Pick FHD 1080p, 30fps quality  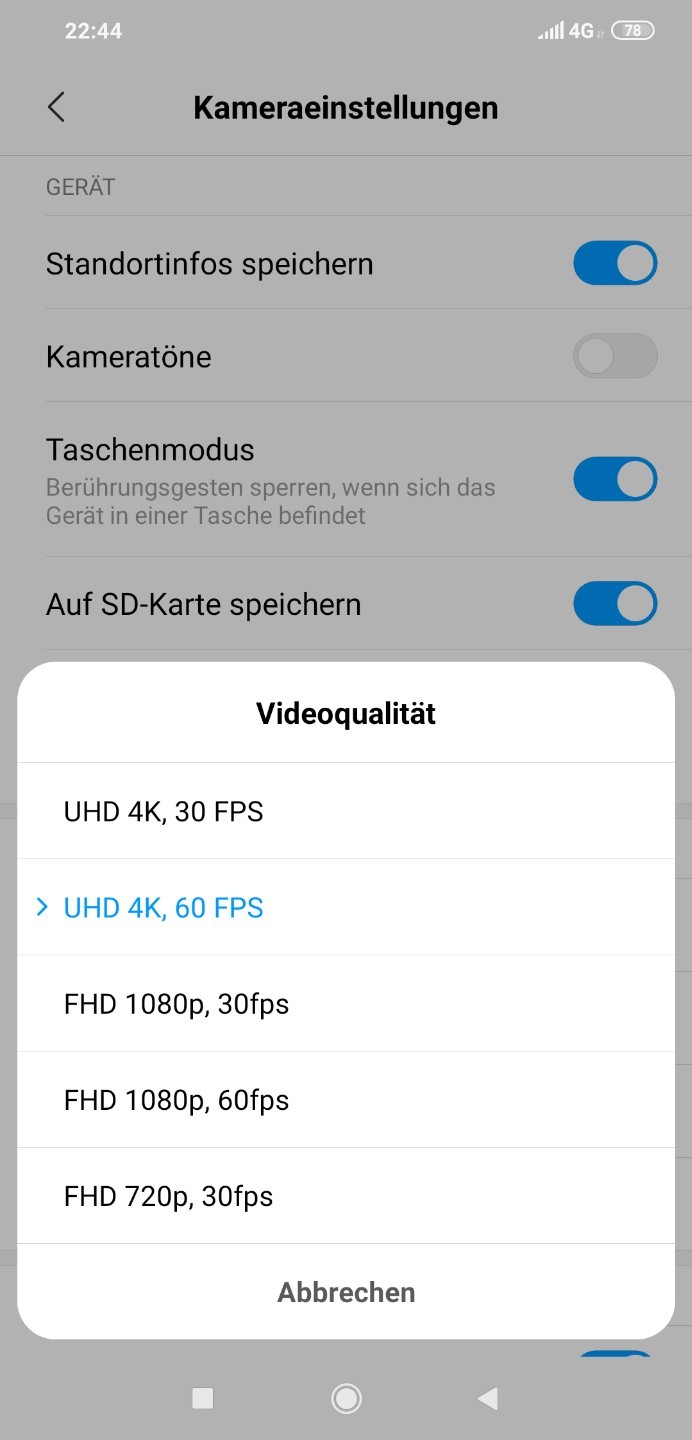pos(346,1003)
